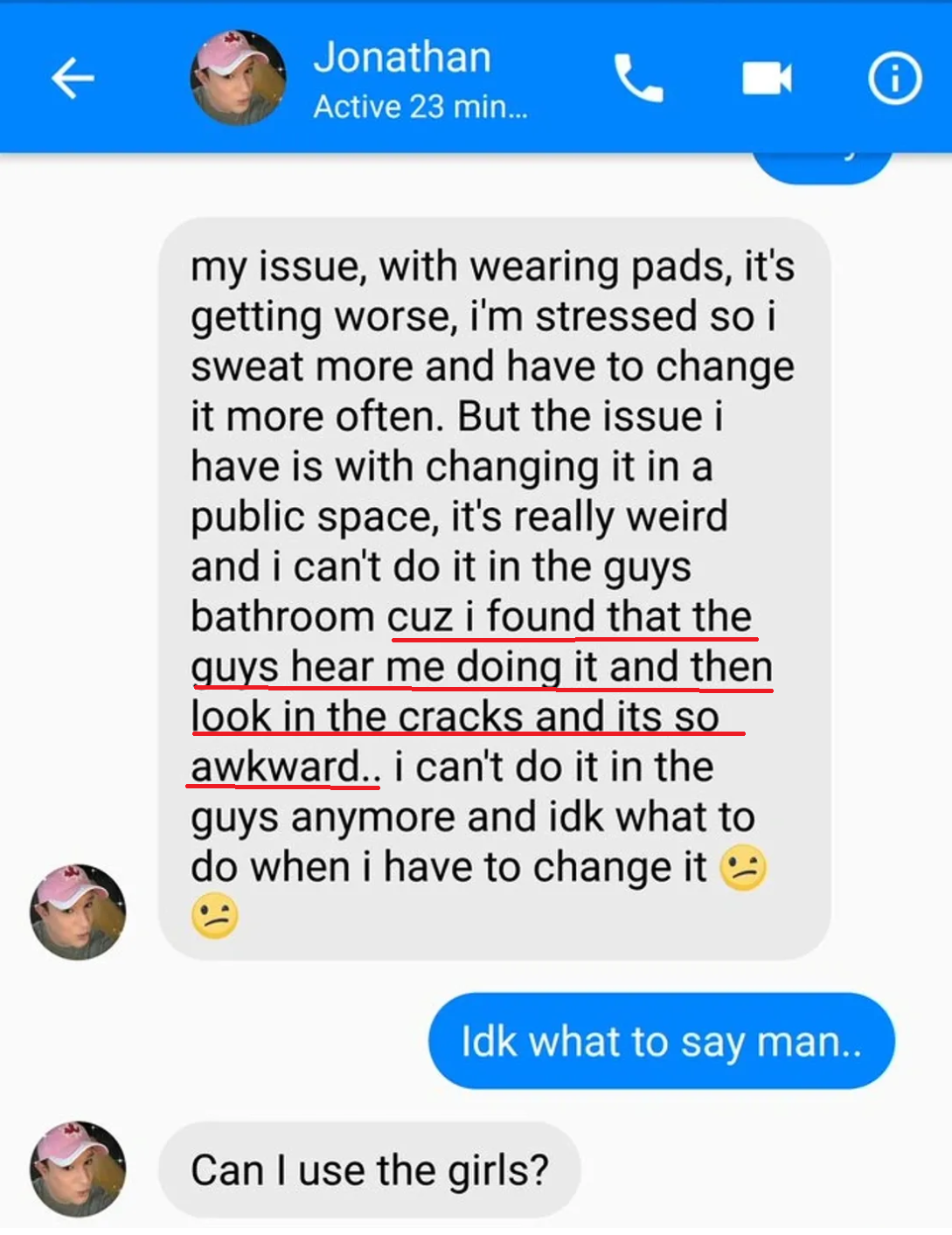Open Jonathan's profile picture in the header

click(x=238, y=78)
